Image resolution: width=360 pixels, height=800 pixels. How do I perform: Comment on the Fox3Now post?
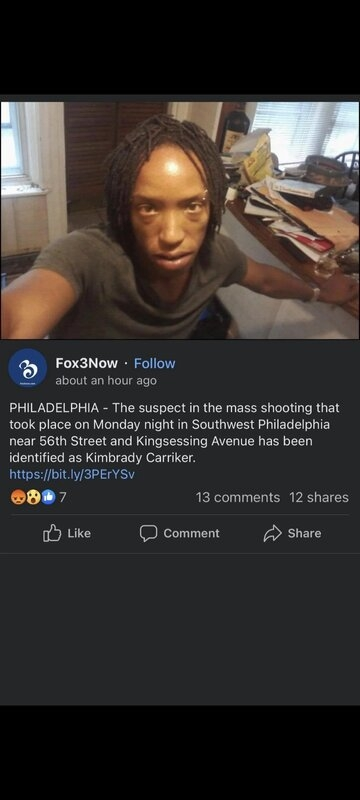click(179, 533)
